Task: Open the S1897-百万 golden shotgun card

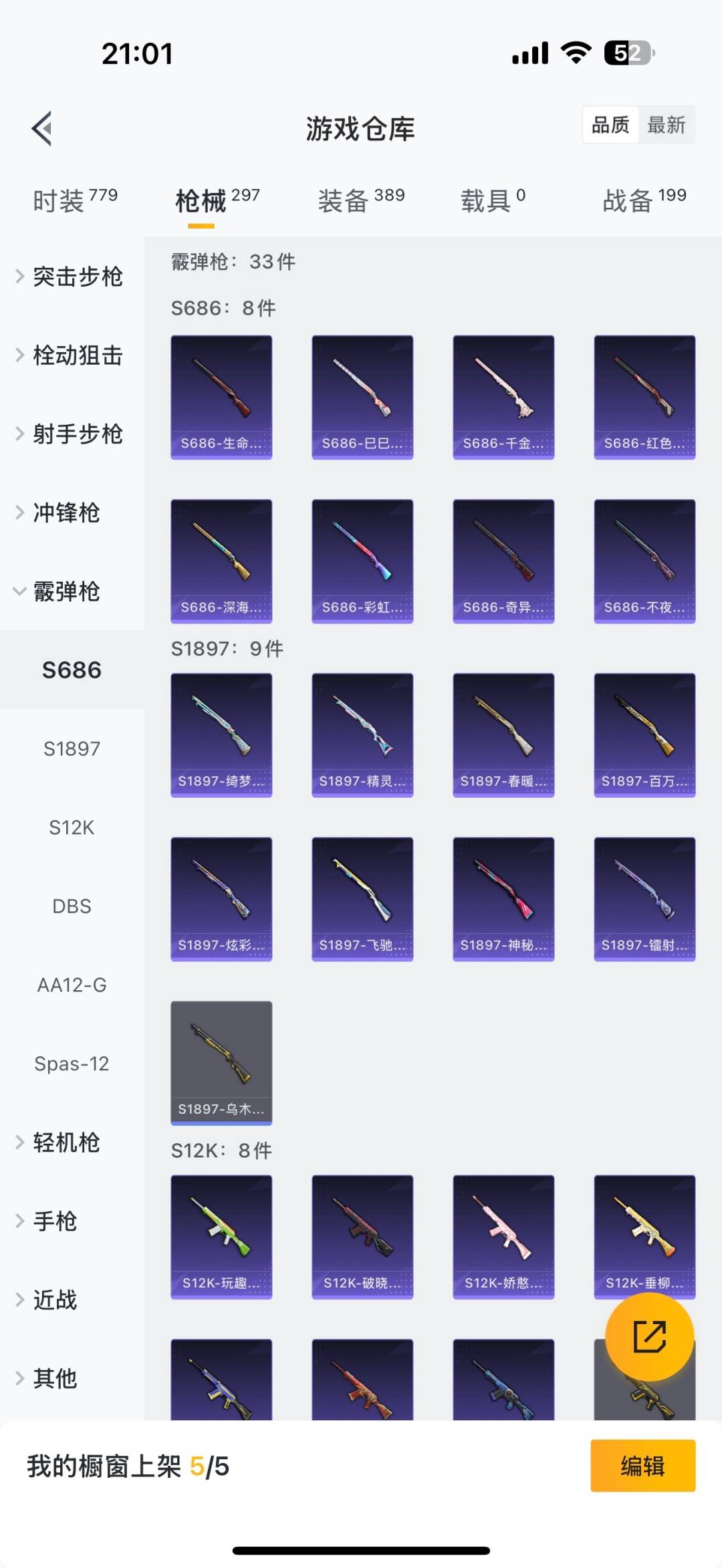Action: [643, 734]
